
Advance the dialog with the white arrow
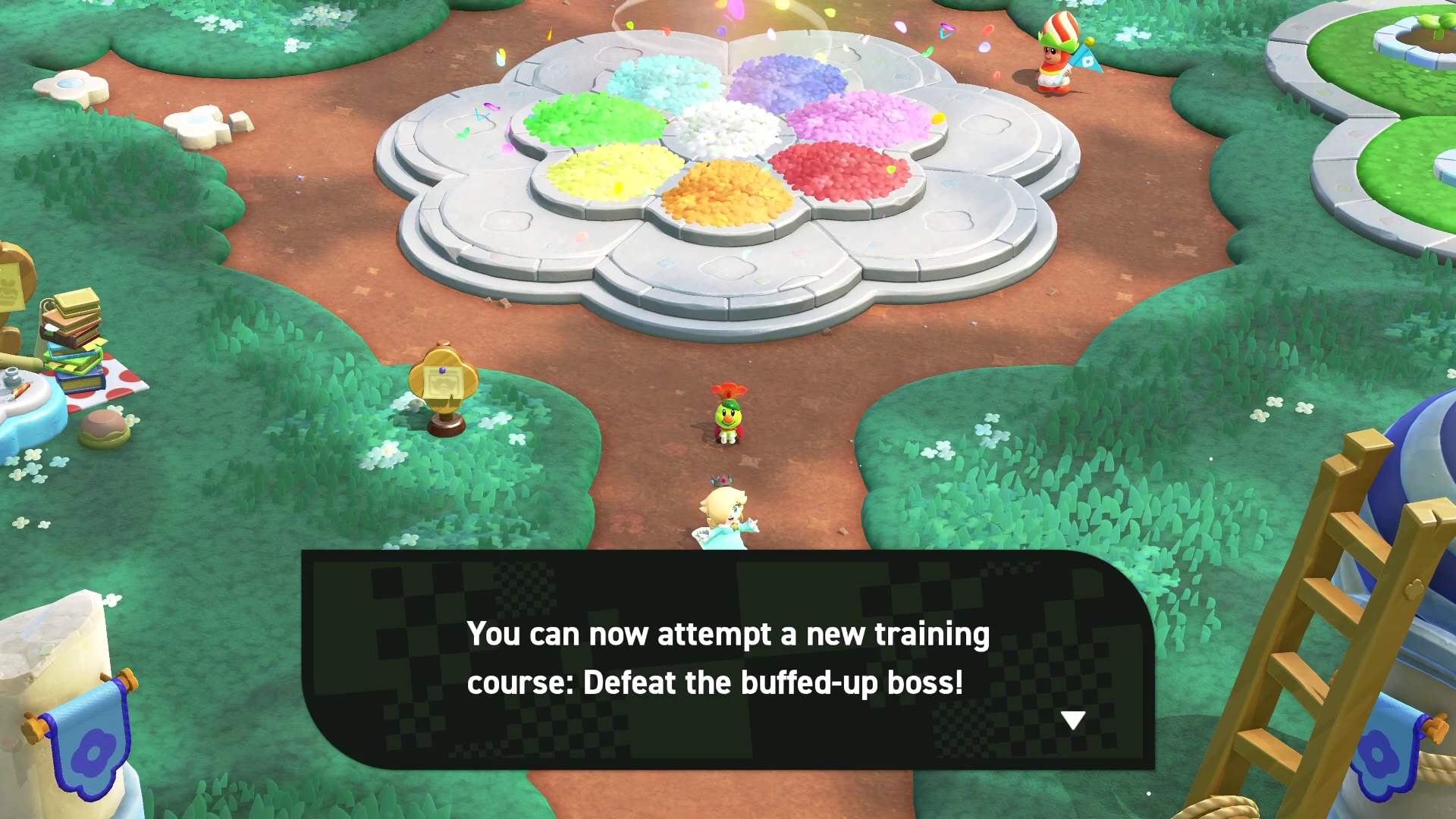point(1072,720)
